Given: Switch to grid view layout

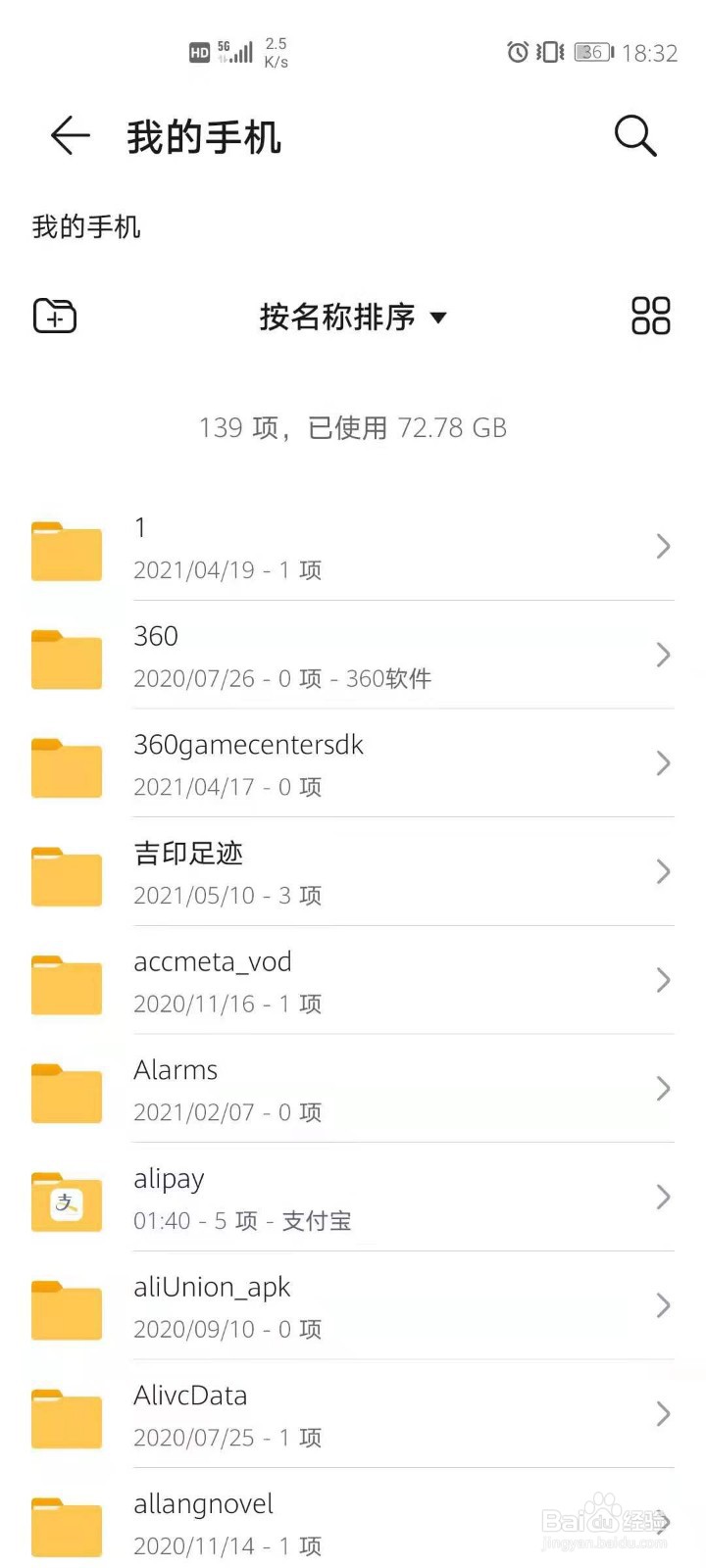Looking at the screenshot, I should tap(650, 316).
